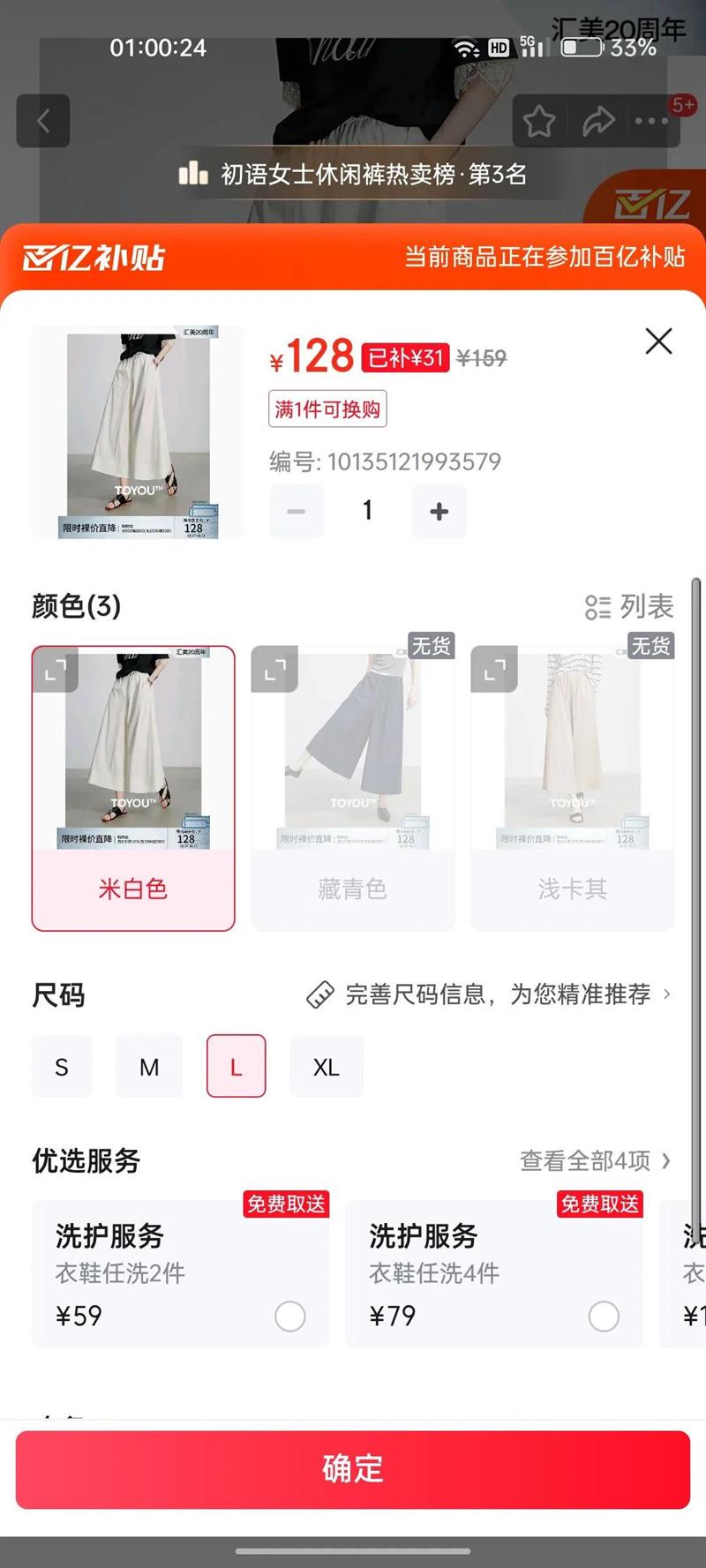Favorite this product with the star icon
Image resolution: width=706 pixels, height=1568 pixels.
point(538,121)
